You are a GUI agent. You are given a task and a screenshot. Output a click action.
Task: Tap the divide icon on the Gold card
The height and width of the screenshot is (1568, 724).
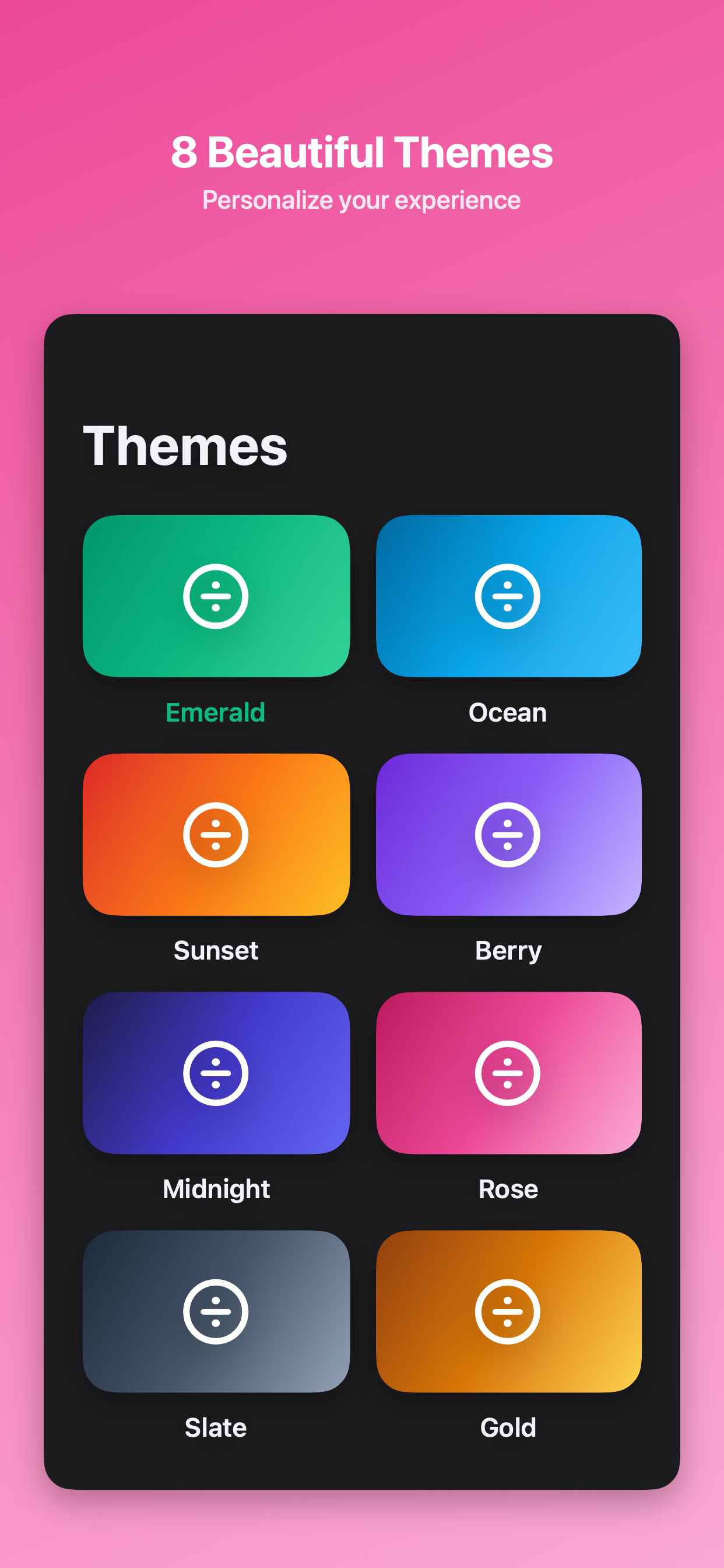tap(510, 1312)
